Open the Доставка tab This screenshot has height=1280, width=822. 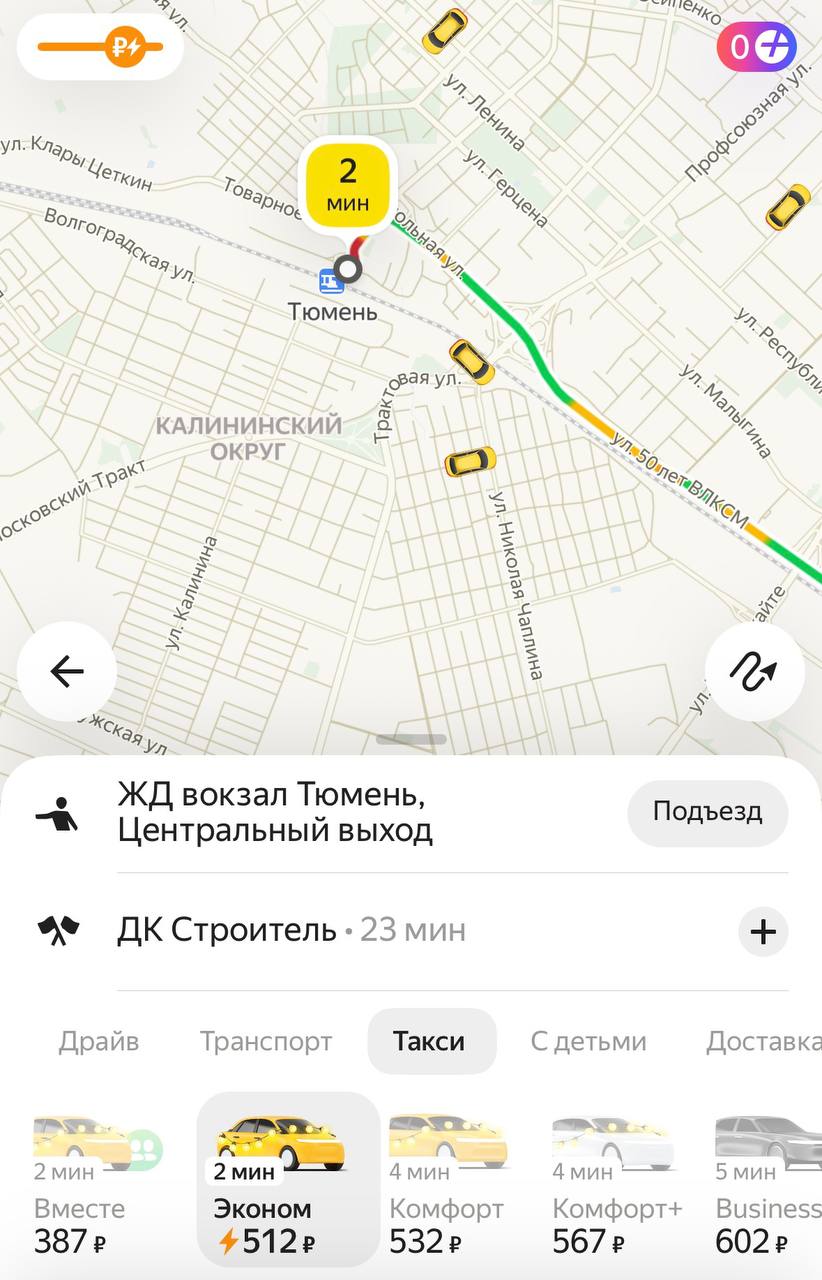763,1041
